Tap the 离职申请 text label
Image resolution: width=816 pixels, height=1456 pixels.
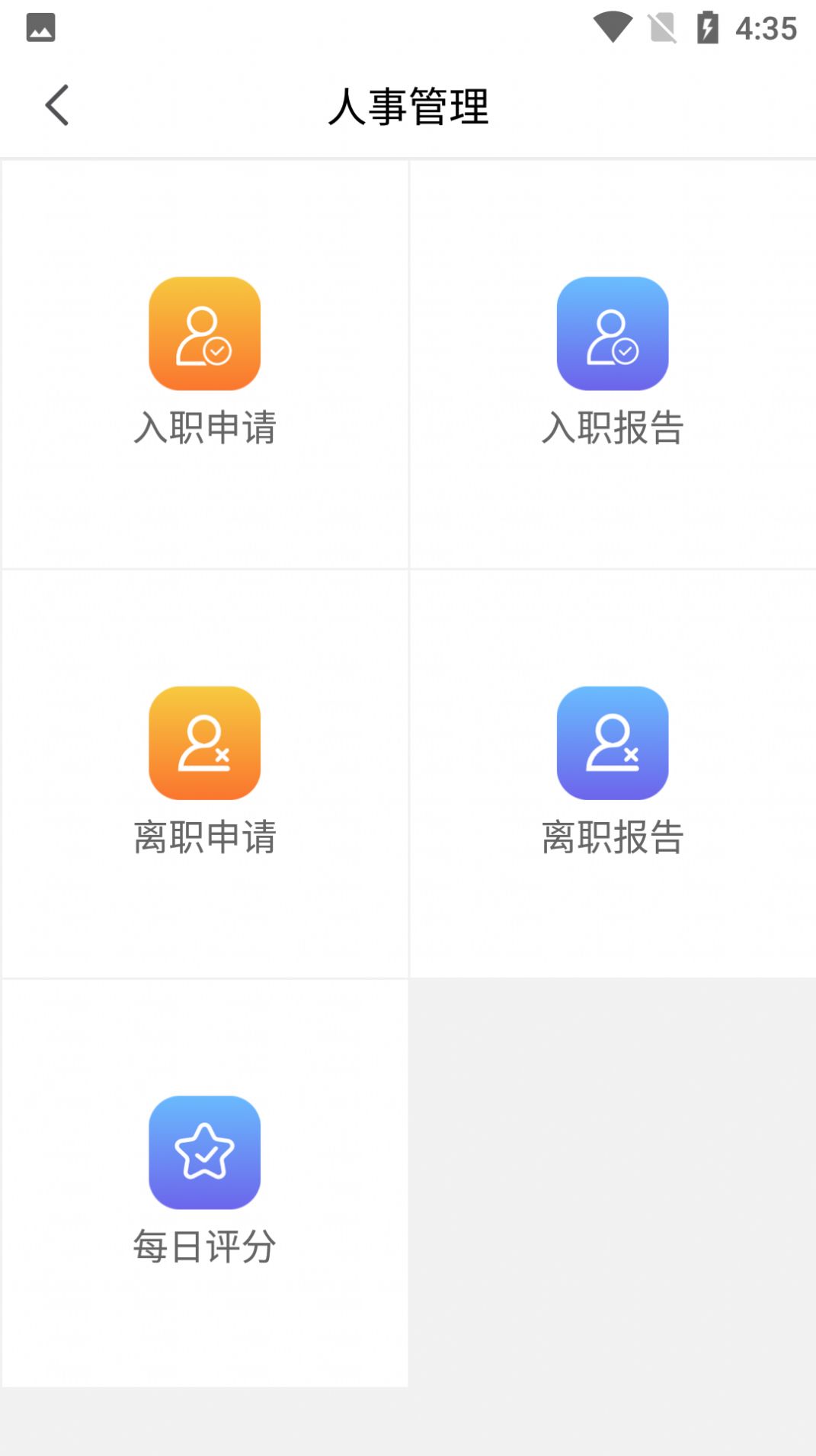click(204, 838)
